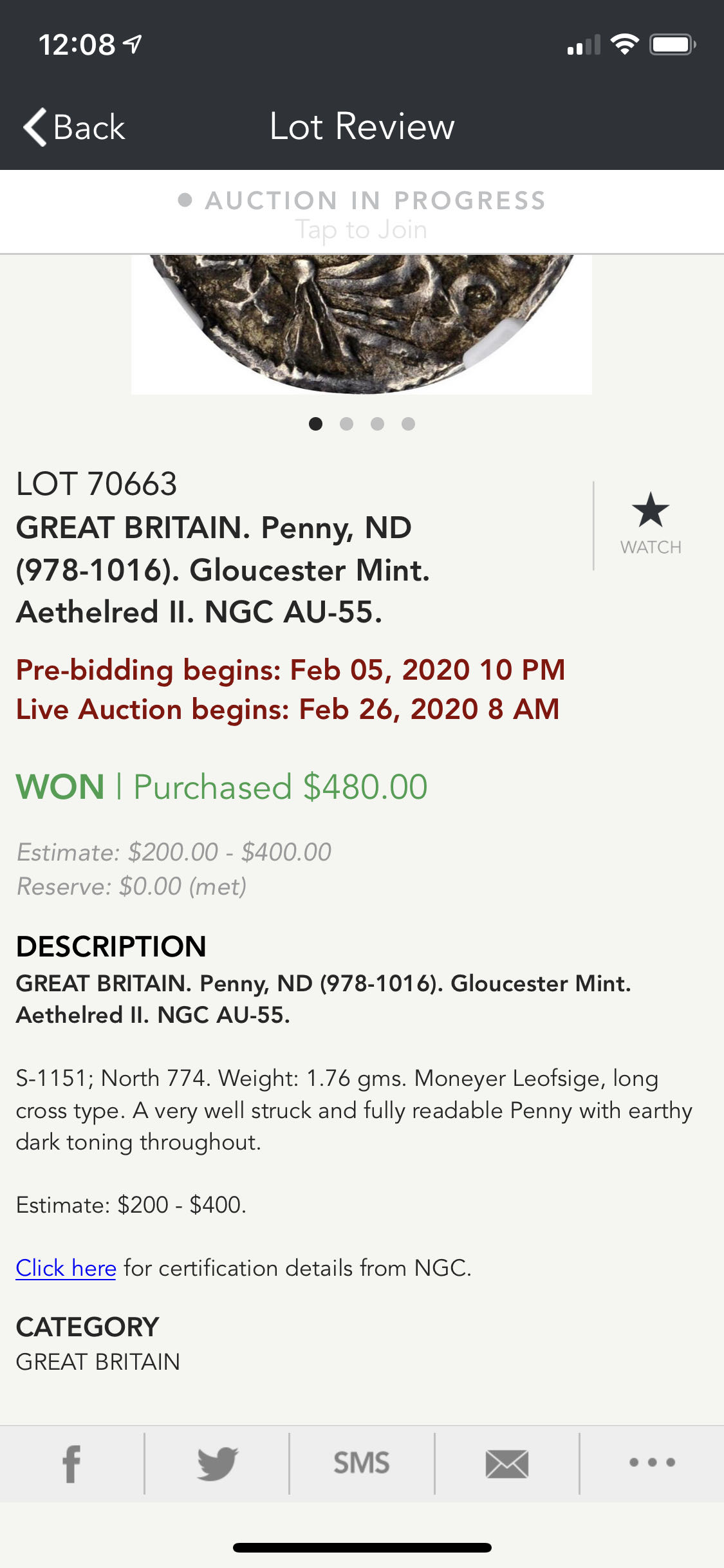Screen dimensions: 724x1568
Task: Send this lot via SMS
Action: coord(362,1464)
